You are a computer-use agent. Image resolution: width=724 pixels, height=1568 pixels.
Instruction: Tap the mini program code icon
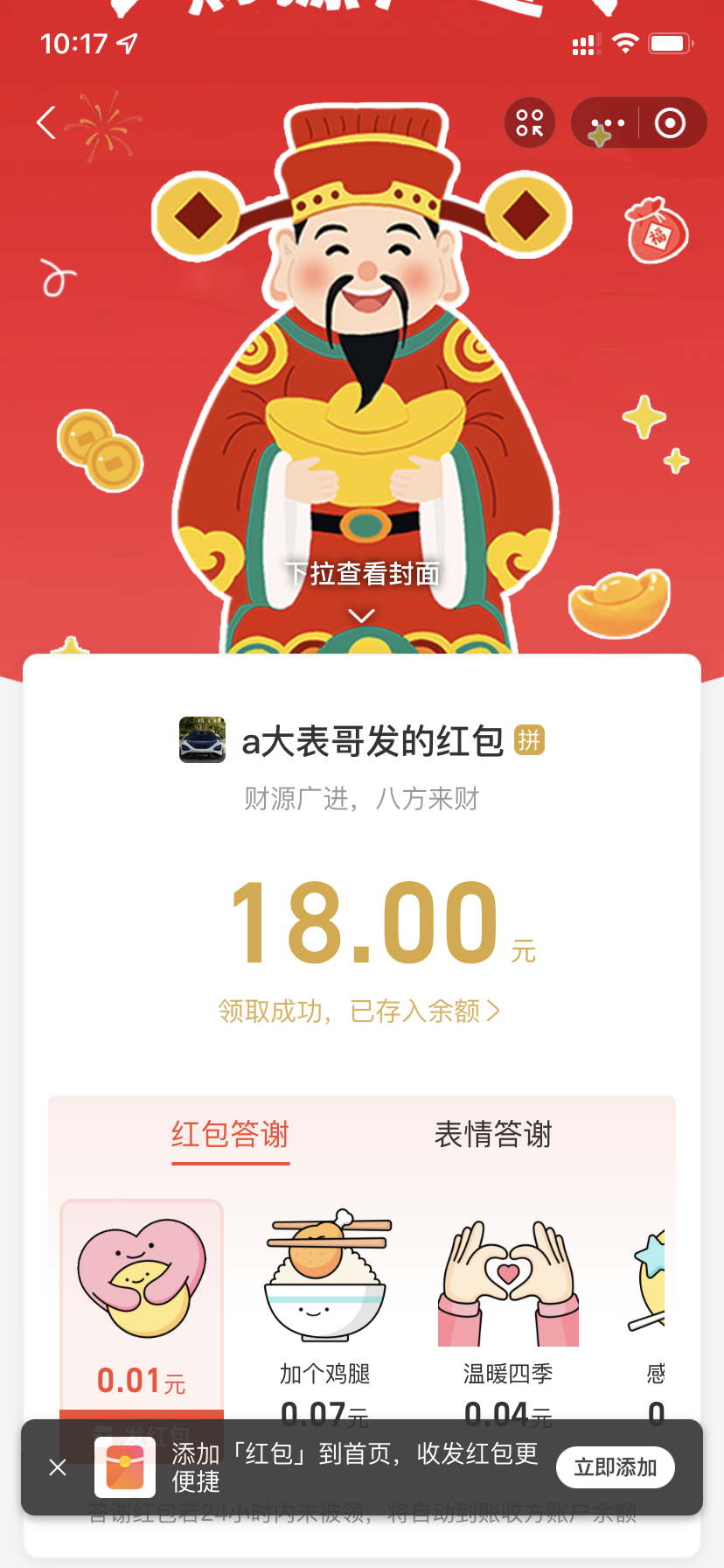point(529,122)
